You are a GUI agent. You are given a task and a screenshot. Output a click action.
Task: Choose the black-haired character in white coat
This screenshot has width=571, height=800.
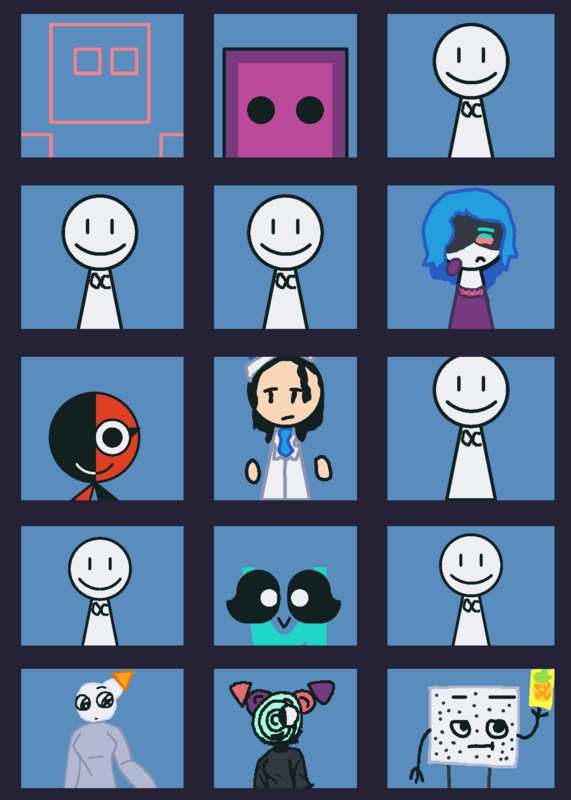tap(285, 429)
